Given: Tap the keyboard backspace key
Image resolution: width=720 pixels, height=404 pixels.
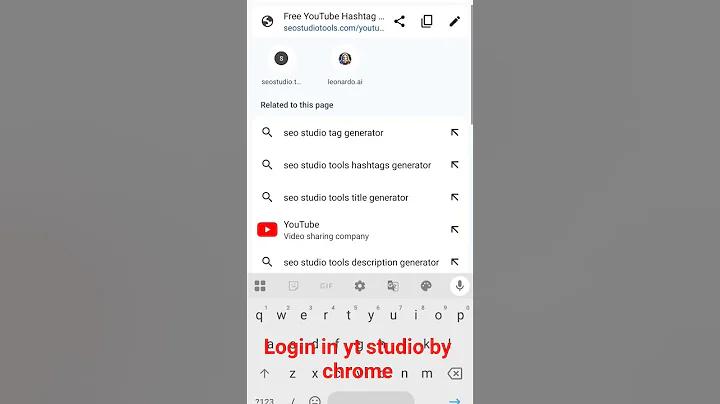Looking at the screenshot, I should 454,374.
